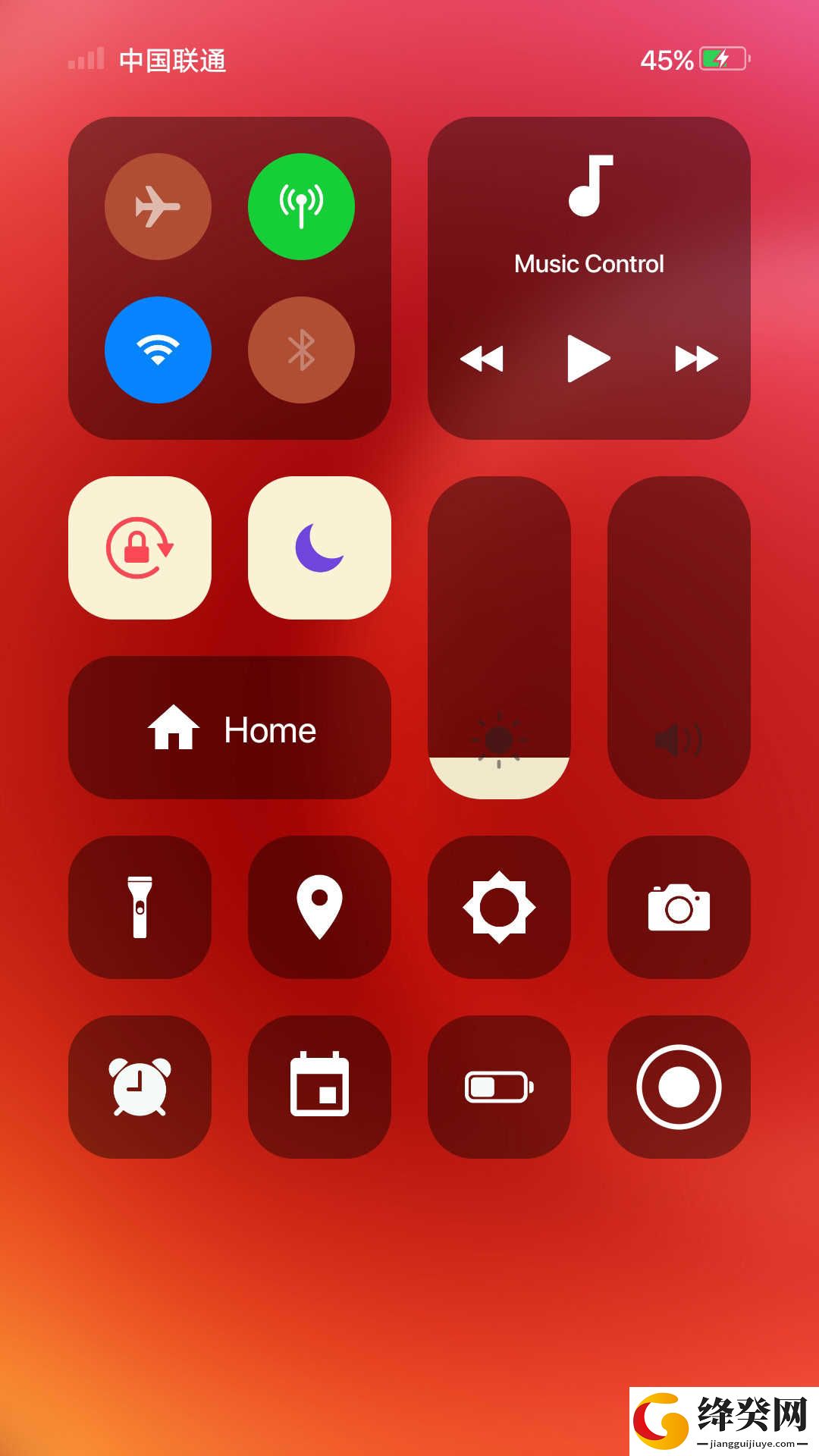Toggle the rotation lock
819x1456 pixels.
tap(140, 548)
